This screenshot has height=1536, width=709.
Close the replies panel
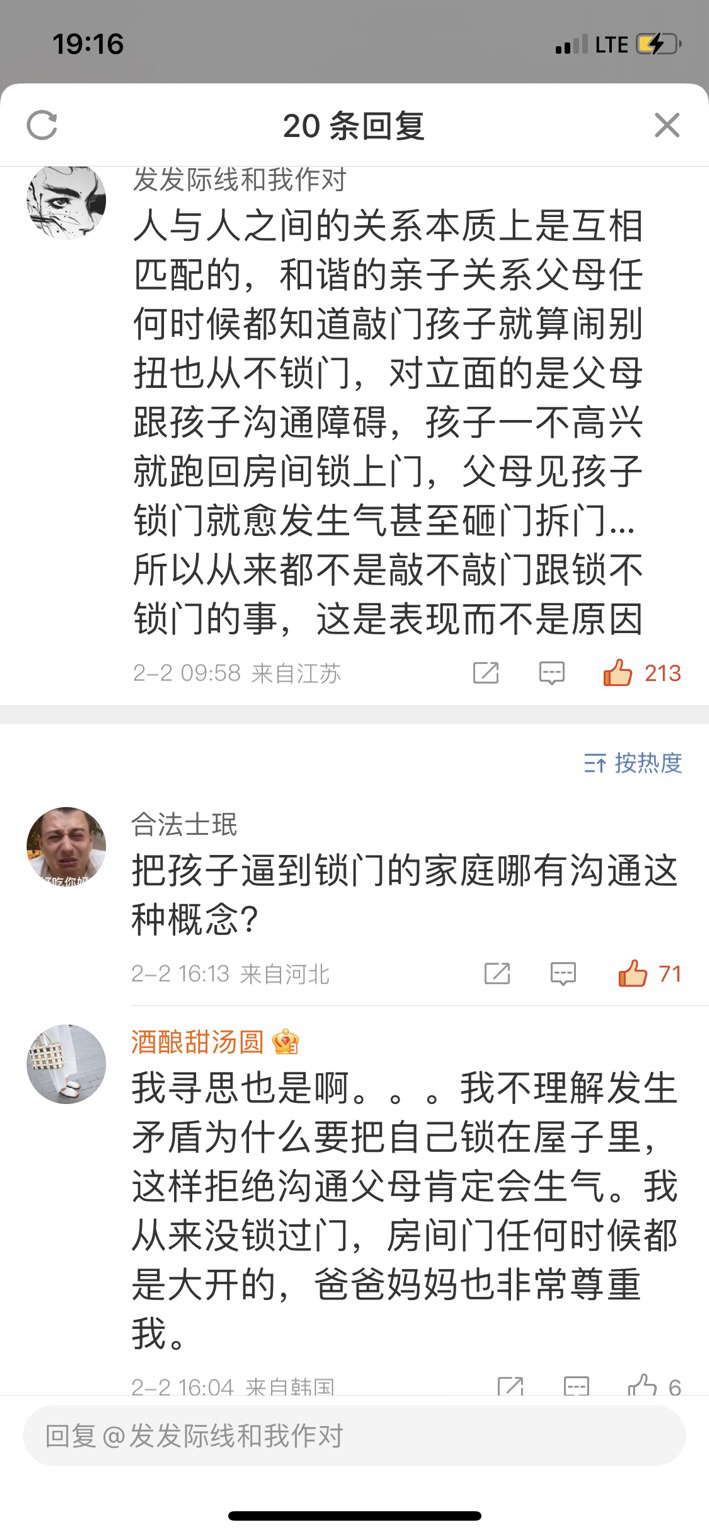click(x=666, y=126)
